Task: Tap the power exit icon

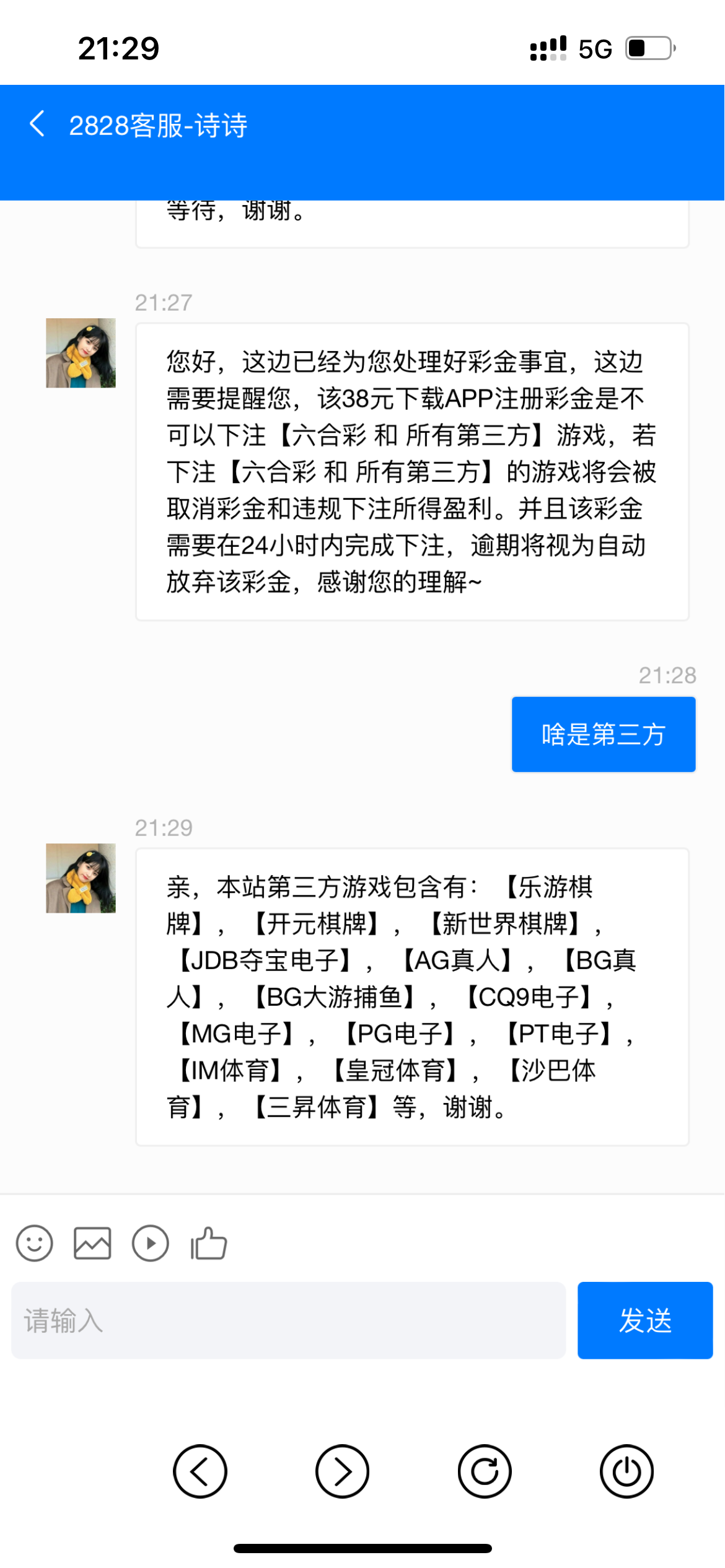Action: tap(626, 1471)
